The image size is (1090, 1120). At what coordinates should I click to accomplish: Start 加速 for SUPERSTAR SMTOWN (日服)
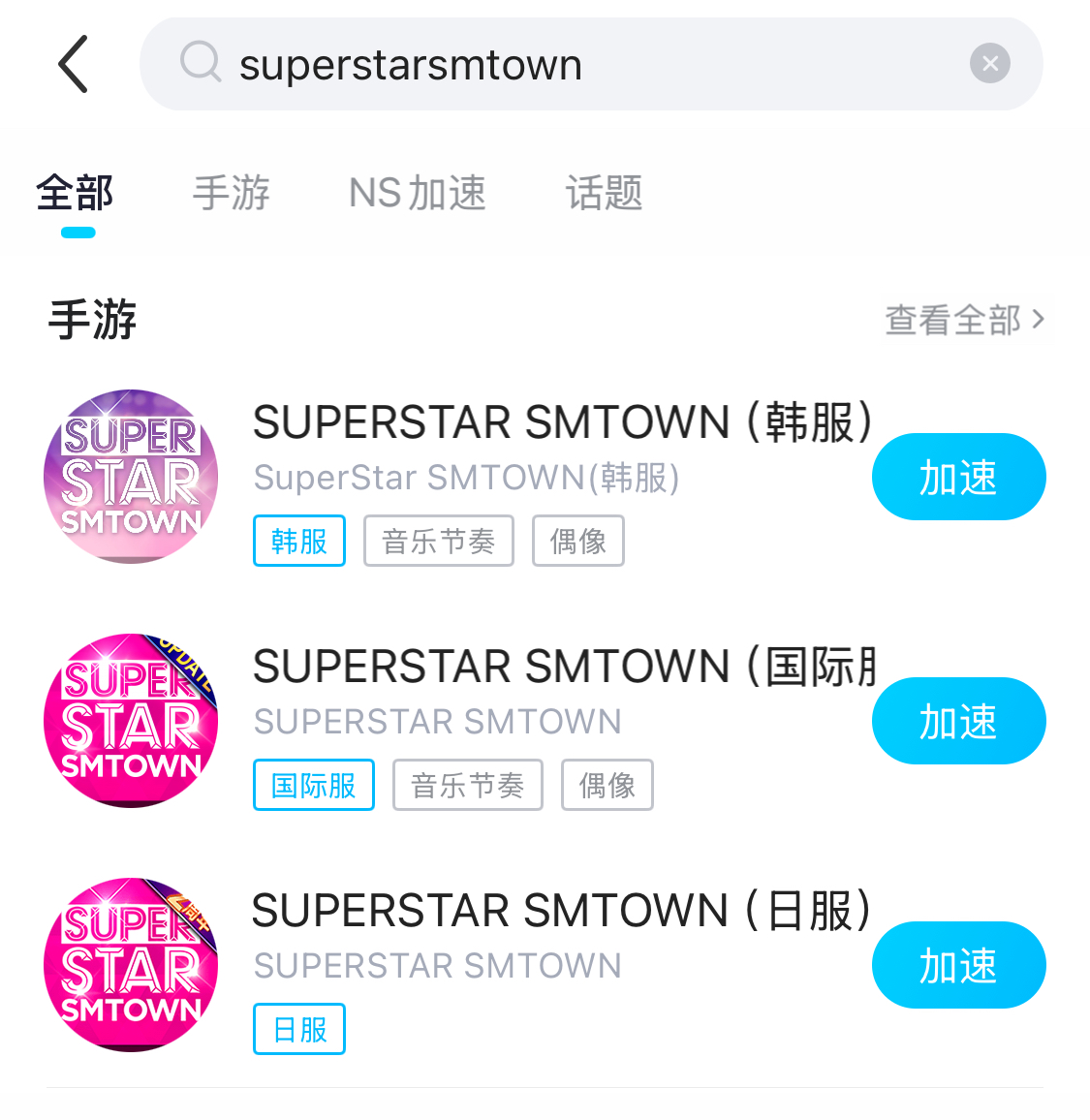(958, 965)
